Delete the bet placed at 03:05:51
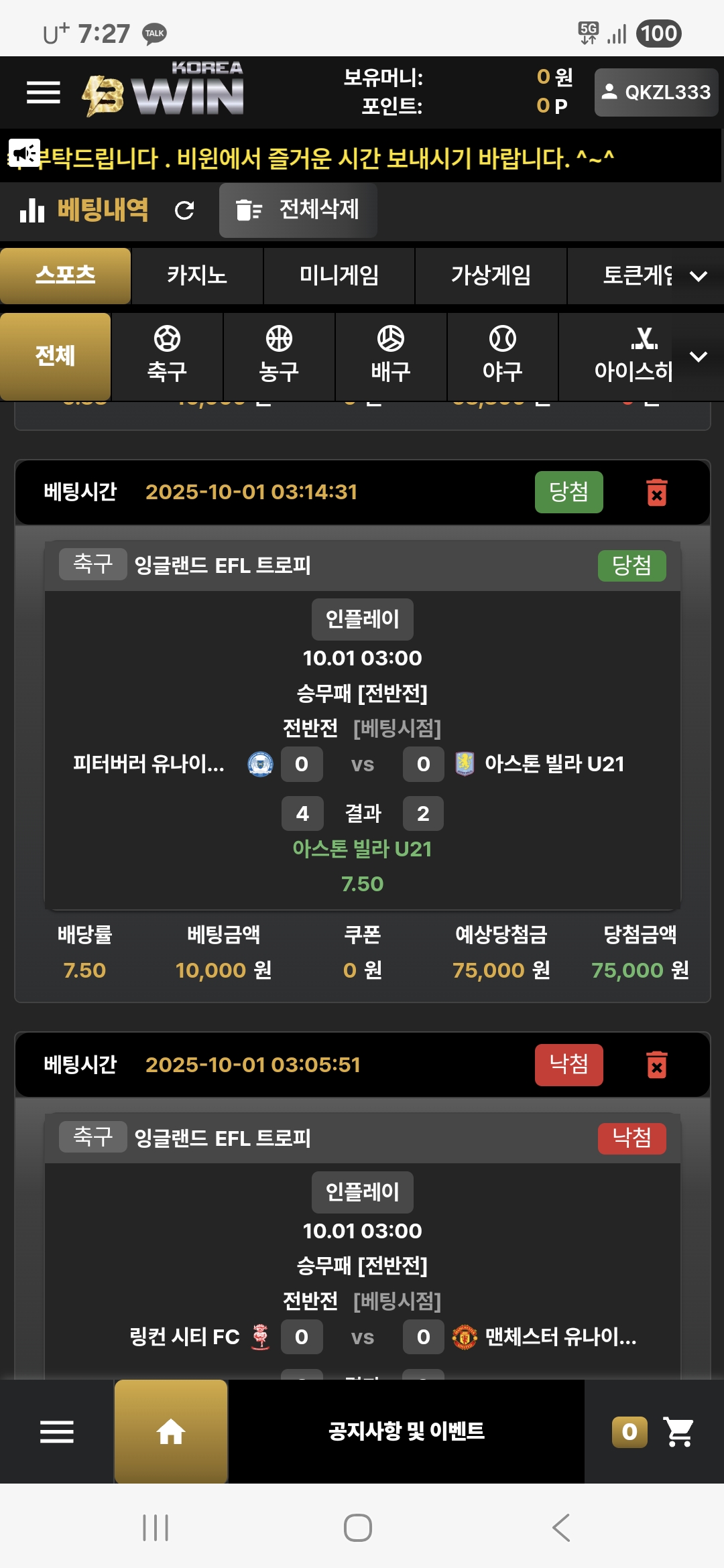This screenshot has height=1568, width=724. tap(657, 1065)
